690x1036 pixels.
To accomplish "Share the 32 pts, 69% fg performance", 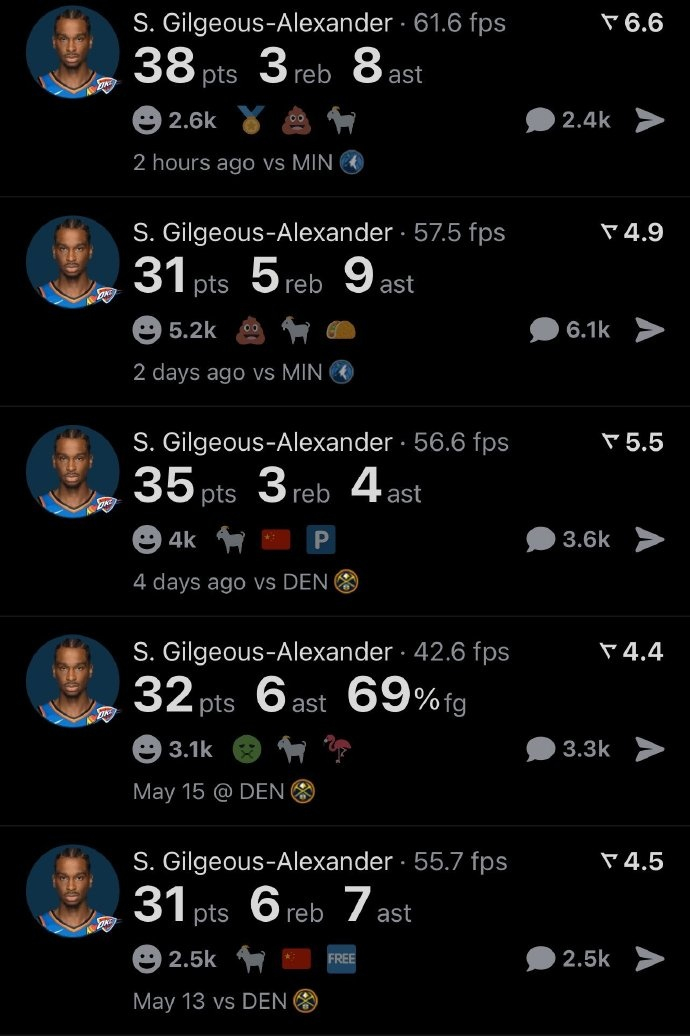I will (x=650, y=749).
